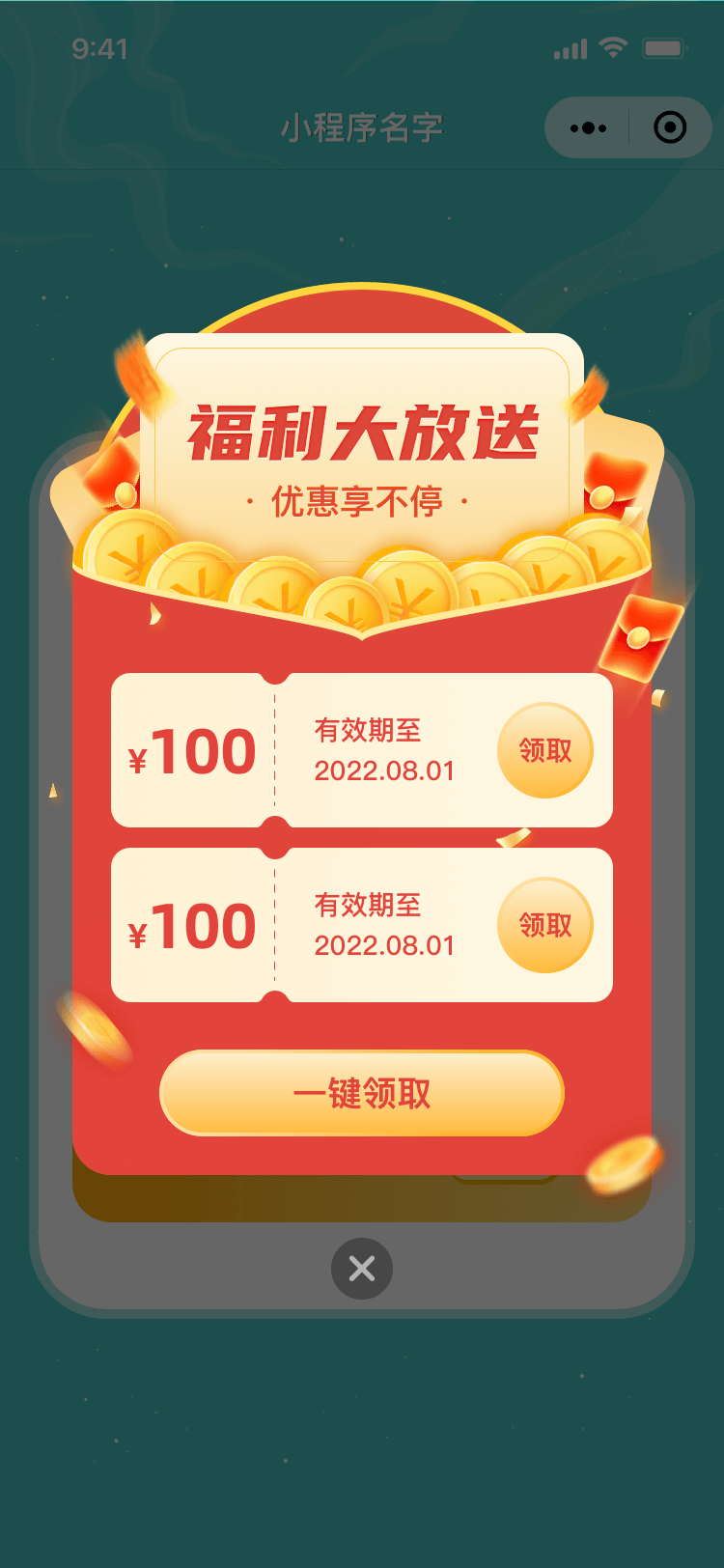Dismiss the 福利大放送 popup with the X
The image size is (724, 1568).
point(362,1268)
